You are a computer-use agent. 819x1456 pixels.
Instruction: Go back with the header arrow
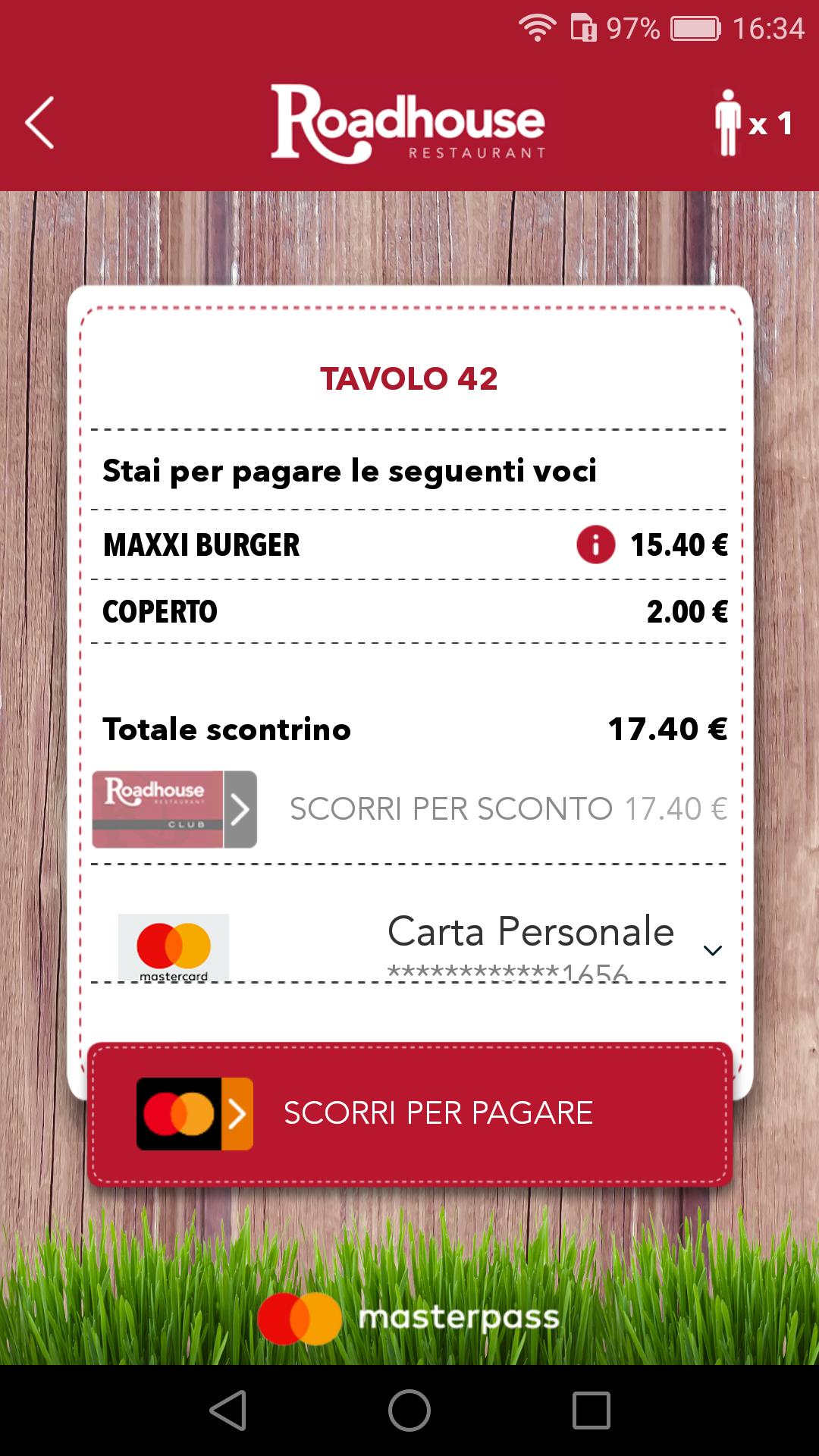tap(39, 122)
